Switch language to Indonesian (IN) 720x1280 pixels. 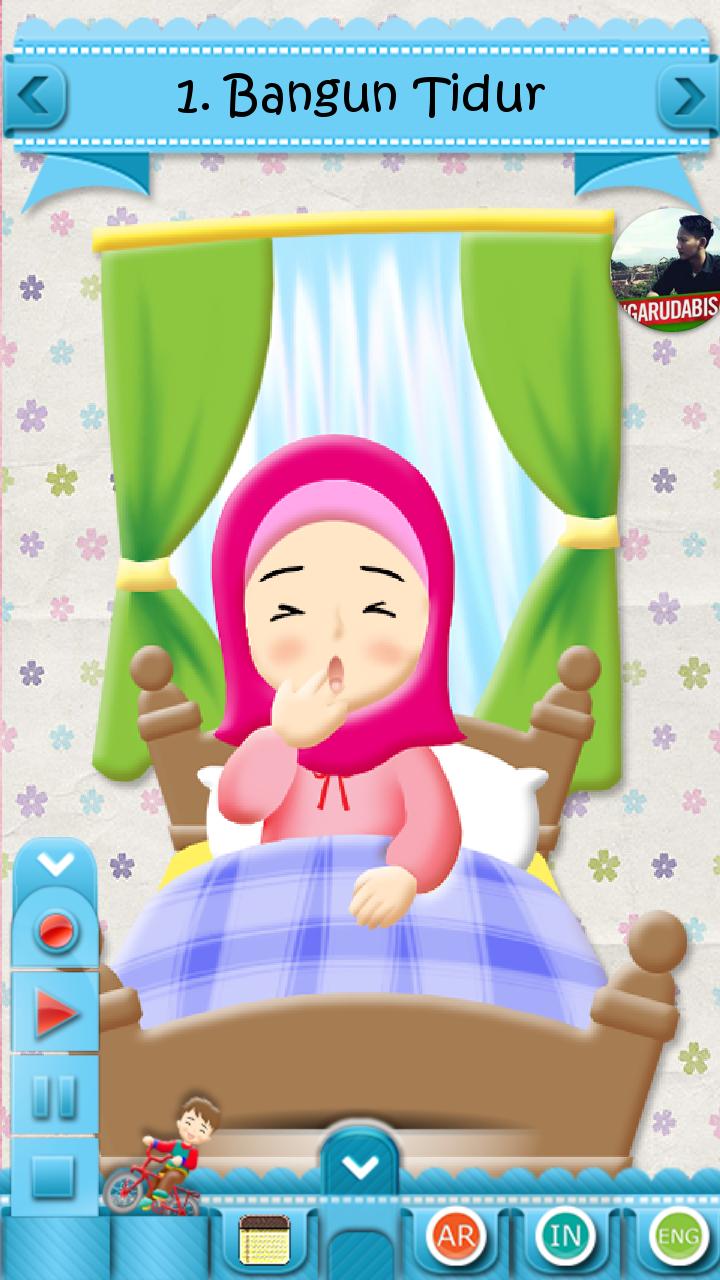[566, 1238]
